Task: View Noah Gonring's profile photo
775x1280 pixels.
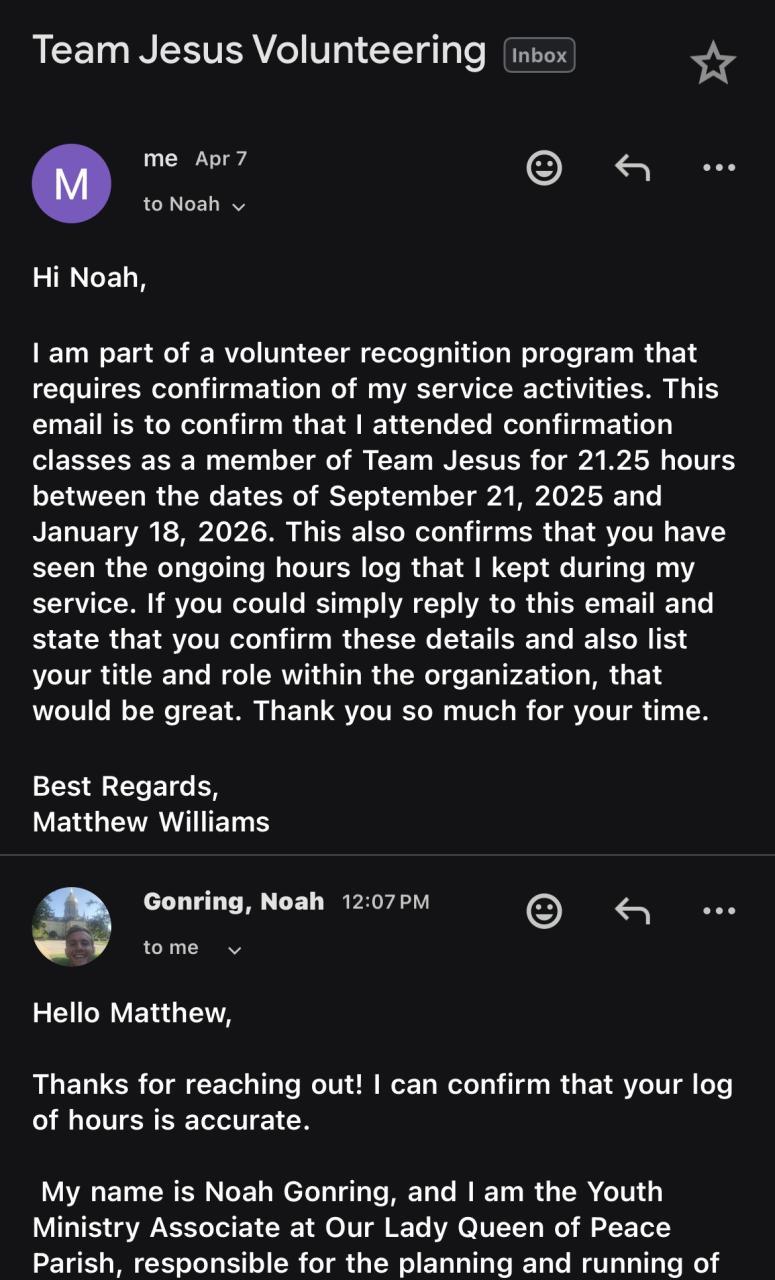Action: [x=71, y=927]
